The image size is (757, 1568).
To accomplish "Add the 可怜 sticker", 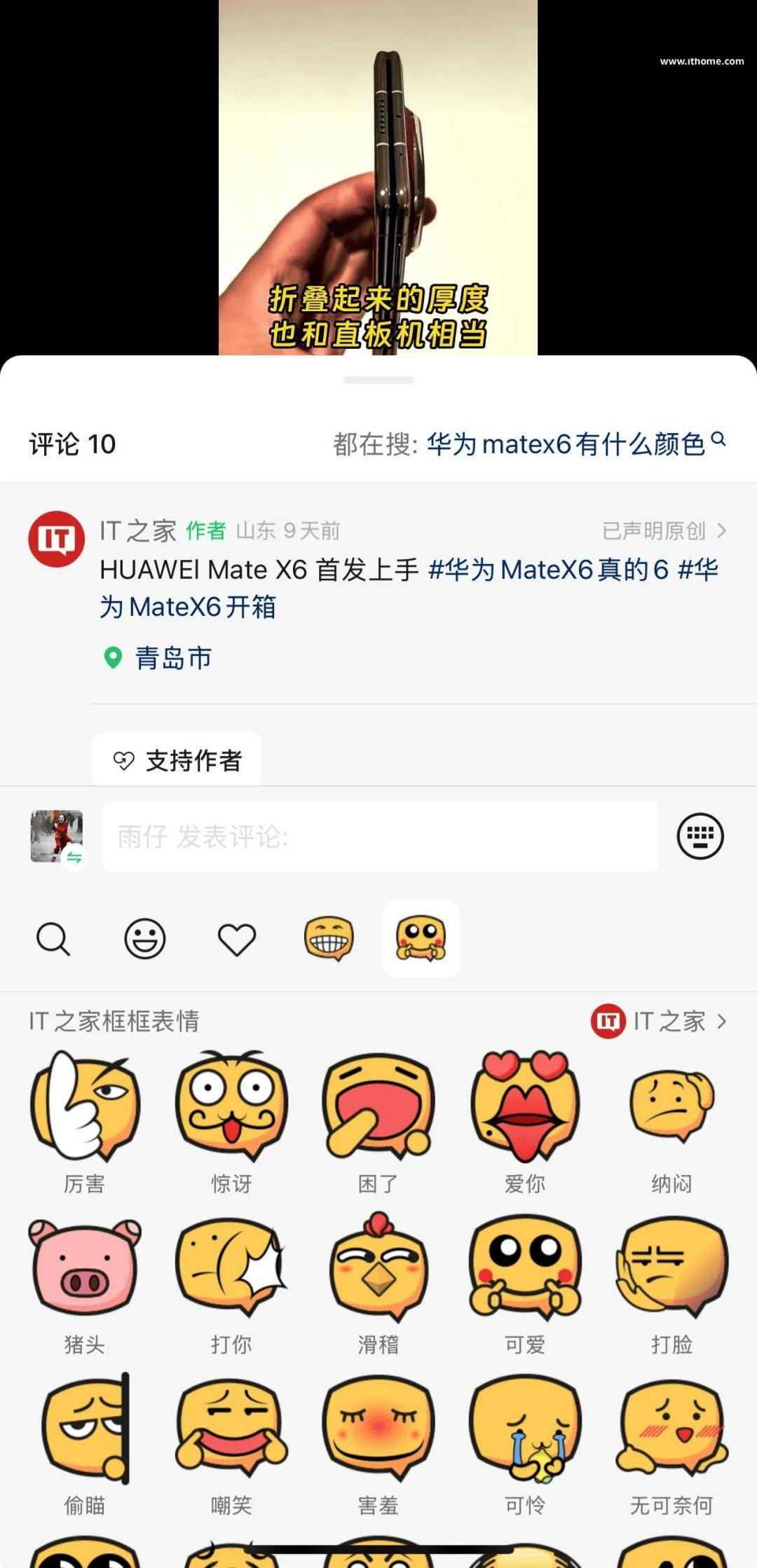I will 525,1429.
